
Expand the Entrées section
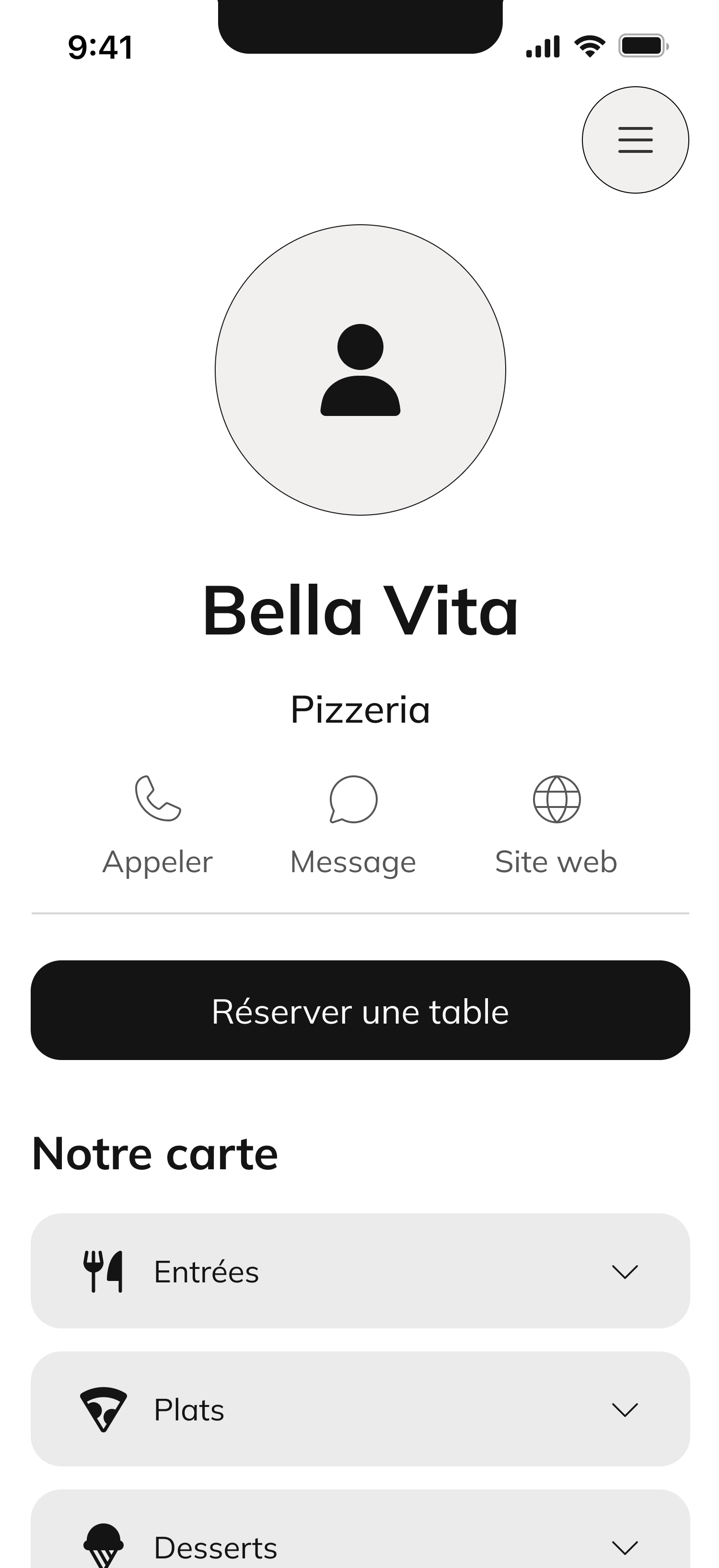click(x=360, y=1271)
